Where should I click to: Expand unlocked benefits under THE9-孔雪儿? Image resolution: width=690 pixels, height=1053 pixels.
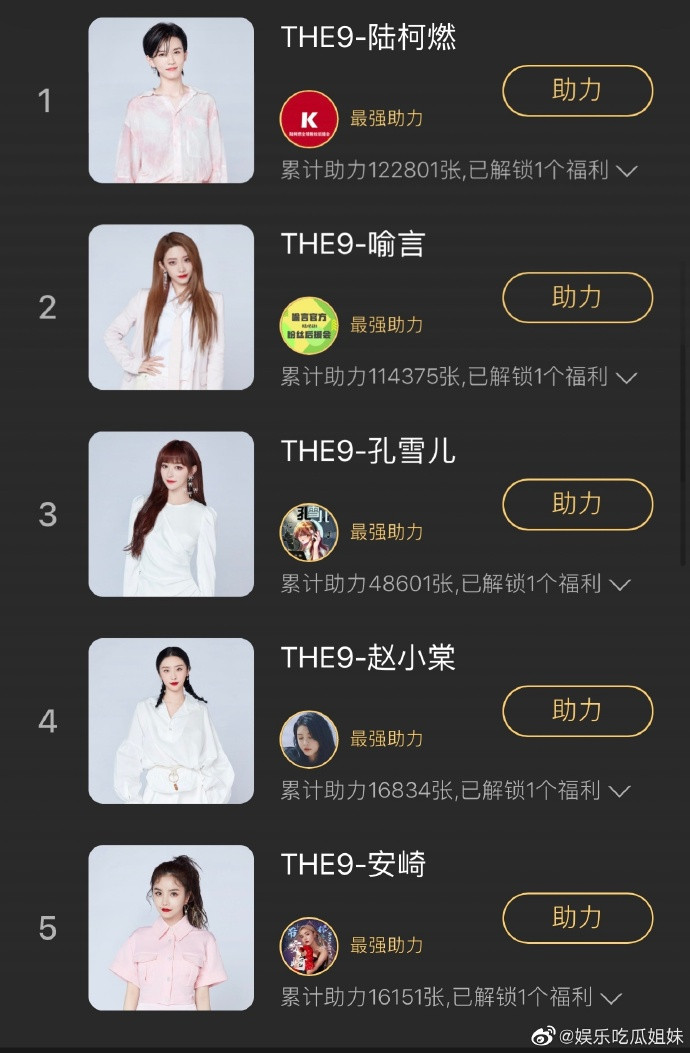tap(620, 585)
